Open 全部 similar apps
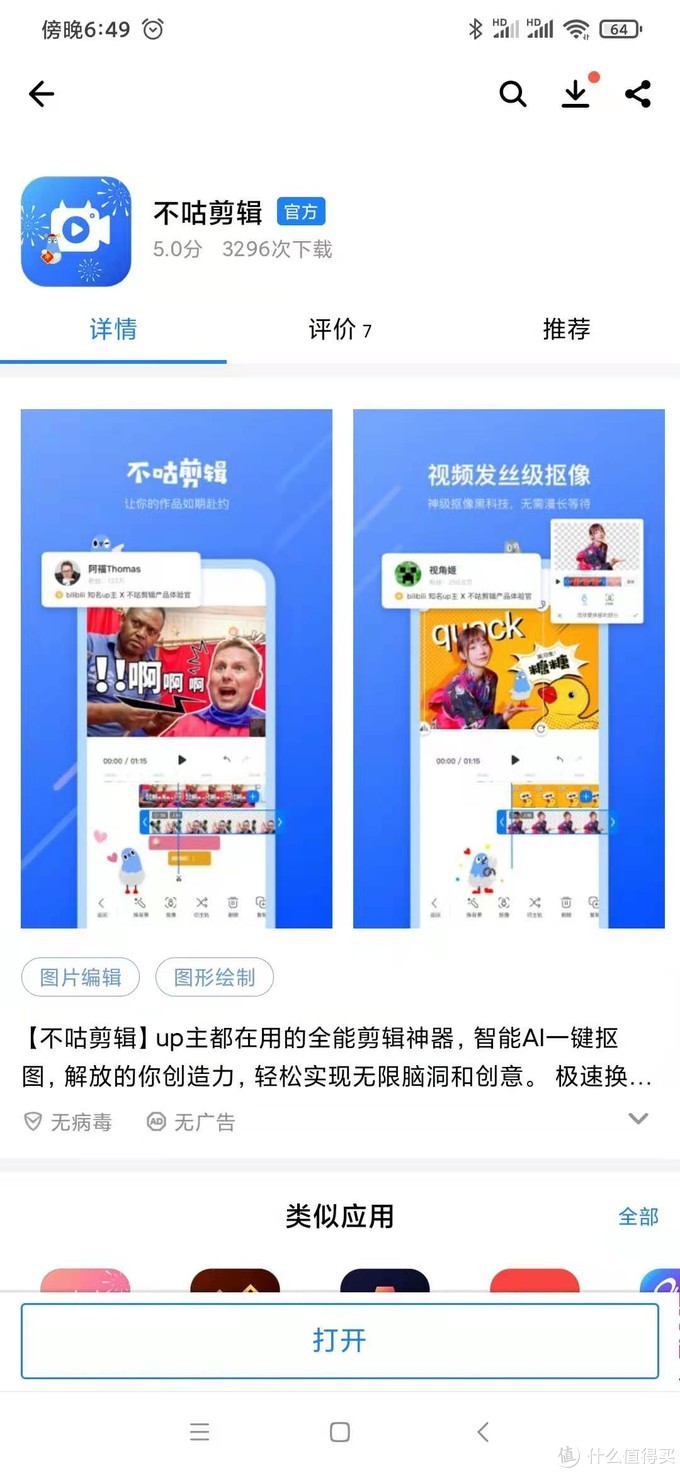Screen dimensions: 680x1473 [638, 1216]
